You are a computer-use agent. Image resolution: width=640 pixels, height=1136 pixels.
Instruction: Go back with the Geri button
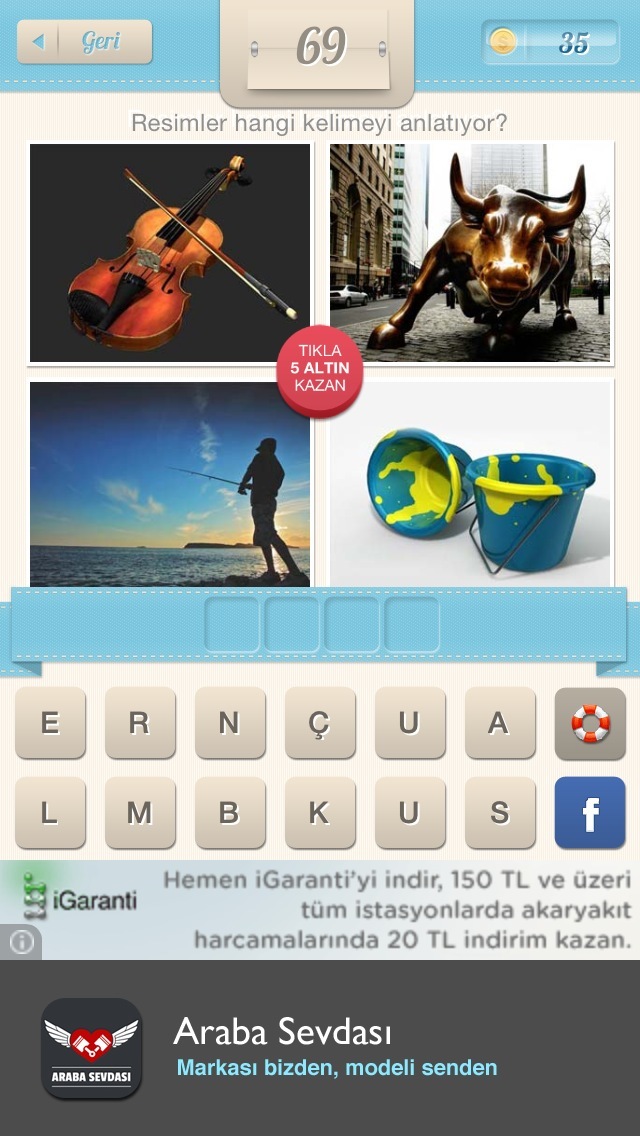(x=85, y=42)
